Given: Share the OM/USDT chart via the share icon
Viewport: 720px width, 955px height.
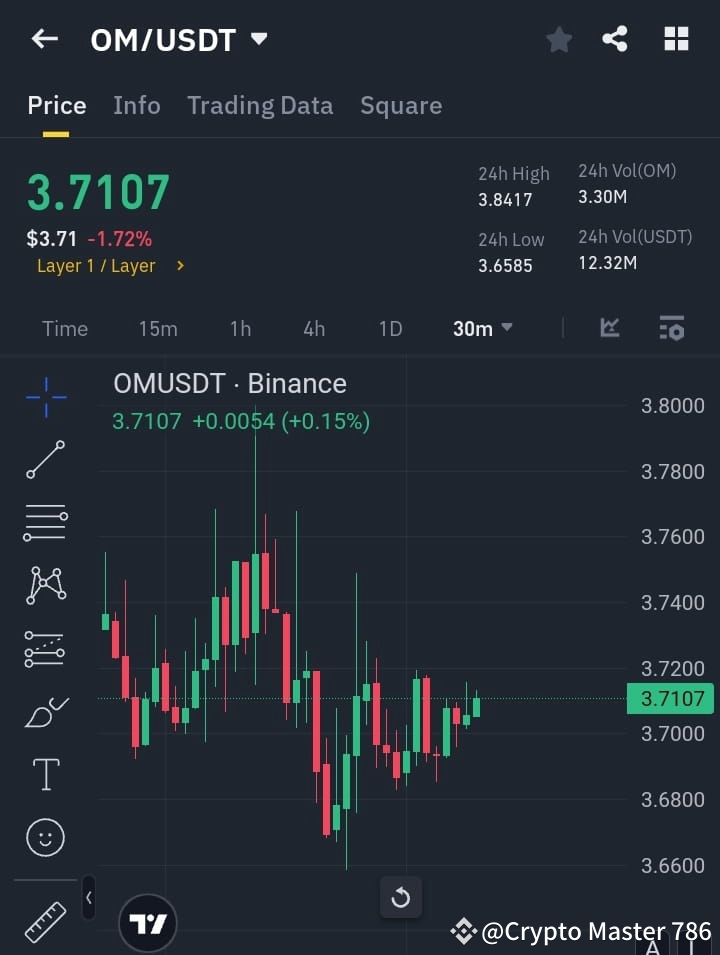Looking at the screenshot, I should click(615, 39).
